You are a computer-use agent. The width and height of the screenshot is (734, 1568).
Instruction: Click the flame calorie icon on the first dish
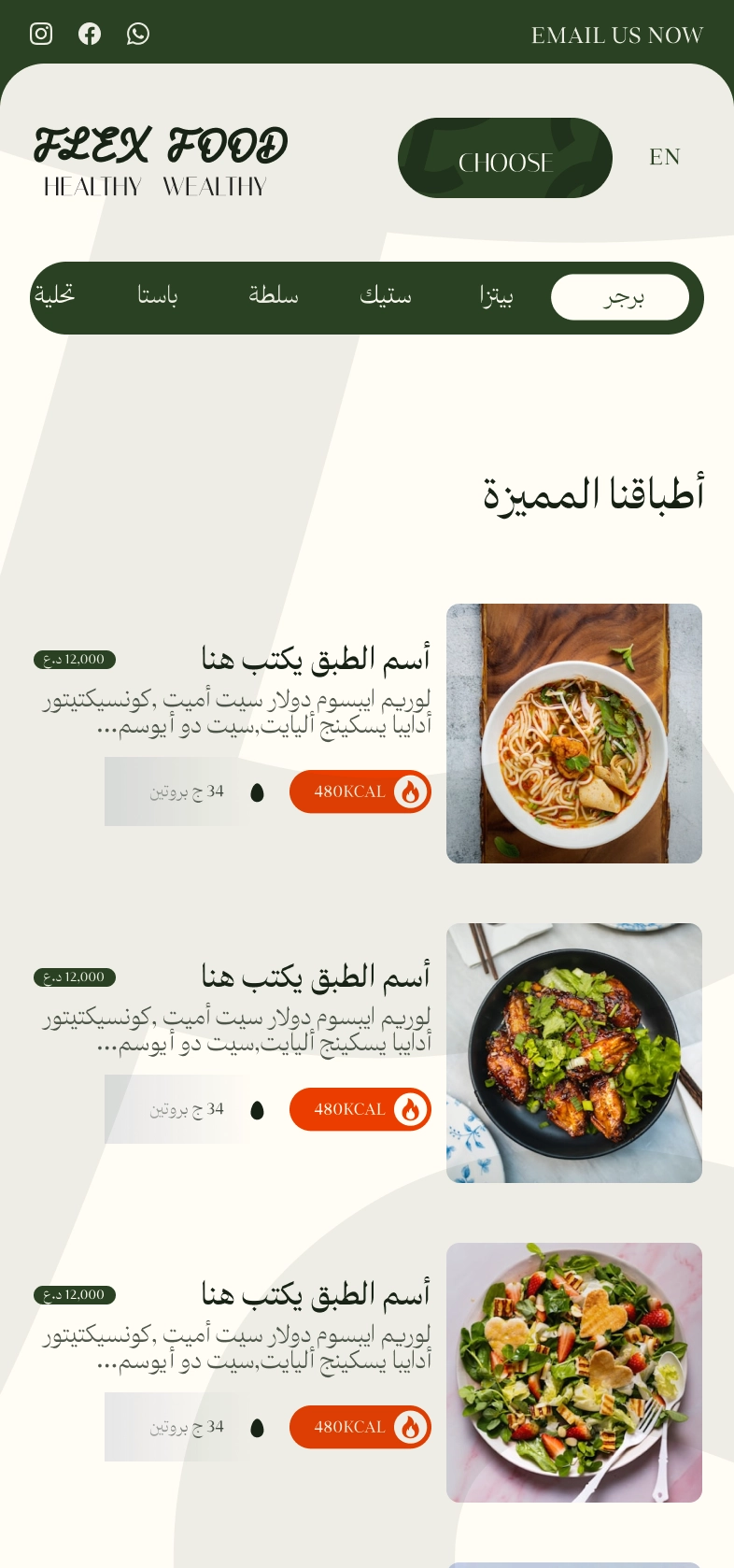pyautogui.click(x=411, y=791)
